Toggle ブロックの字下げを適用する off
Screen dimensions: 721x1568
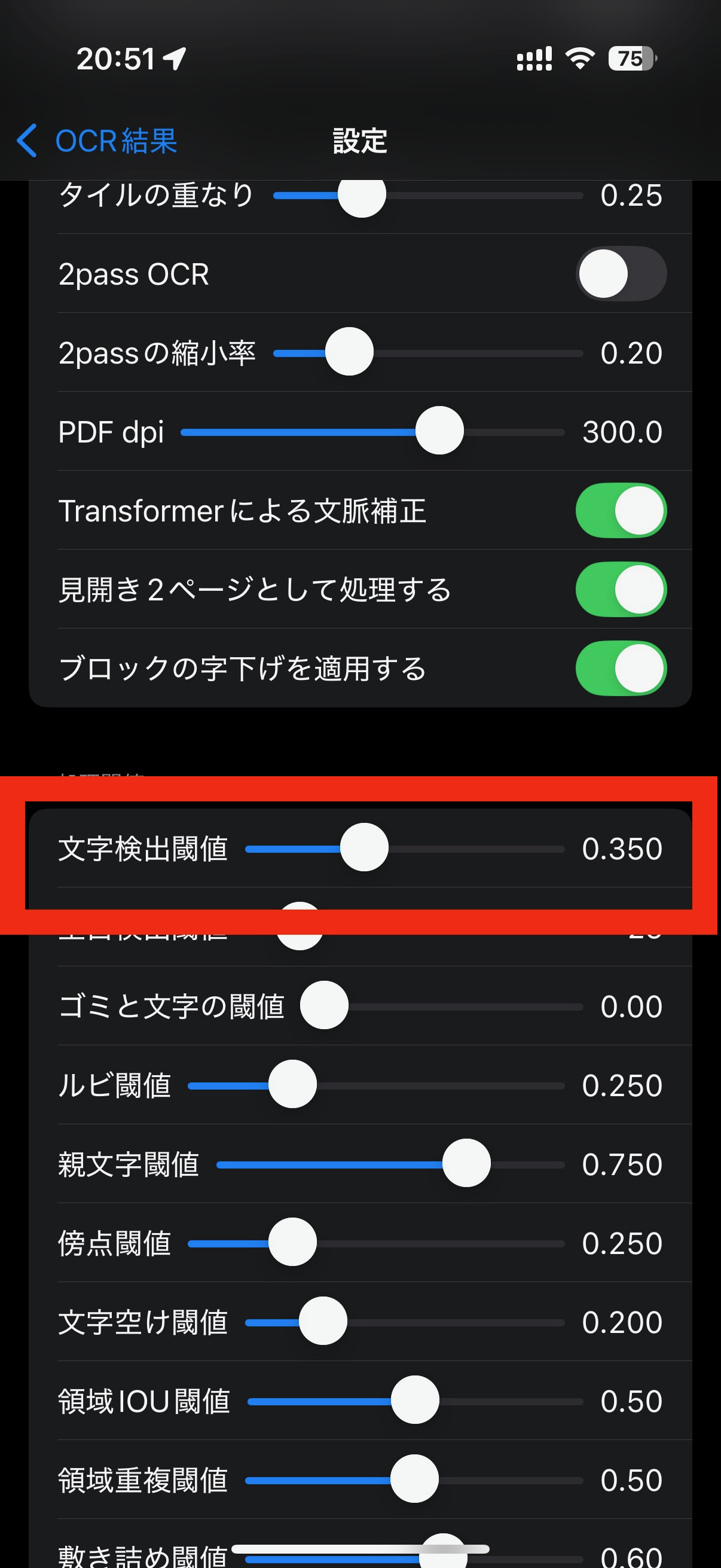click(621, 669)
